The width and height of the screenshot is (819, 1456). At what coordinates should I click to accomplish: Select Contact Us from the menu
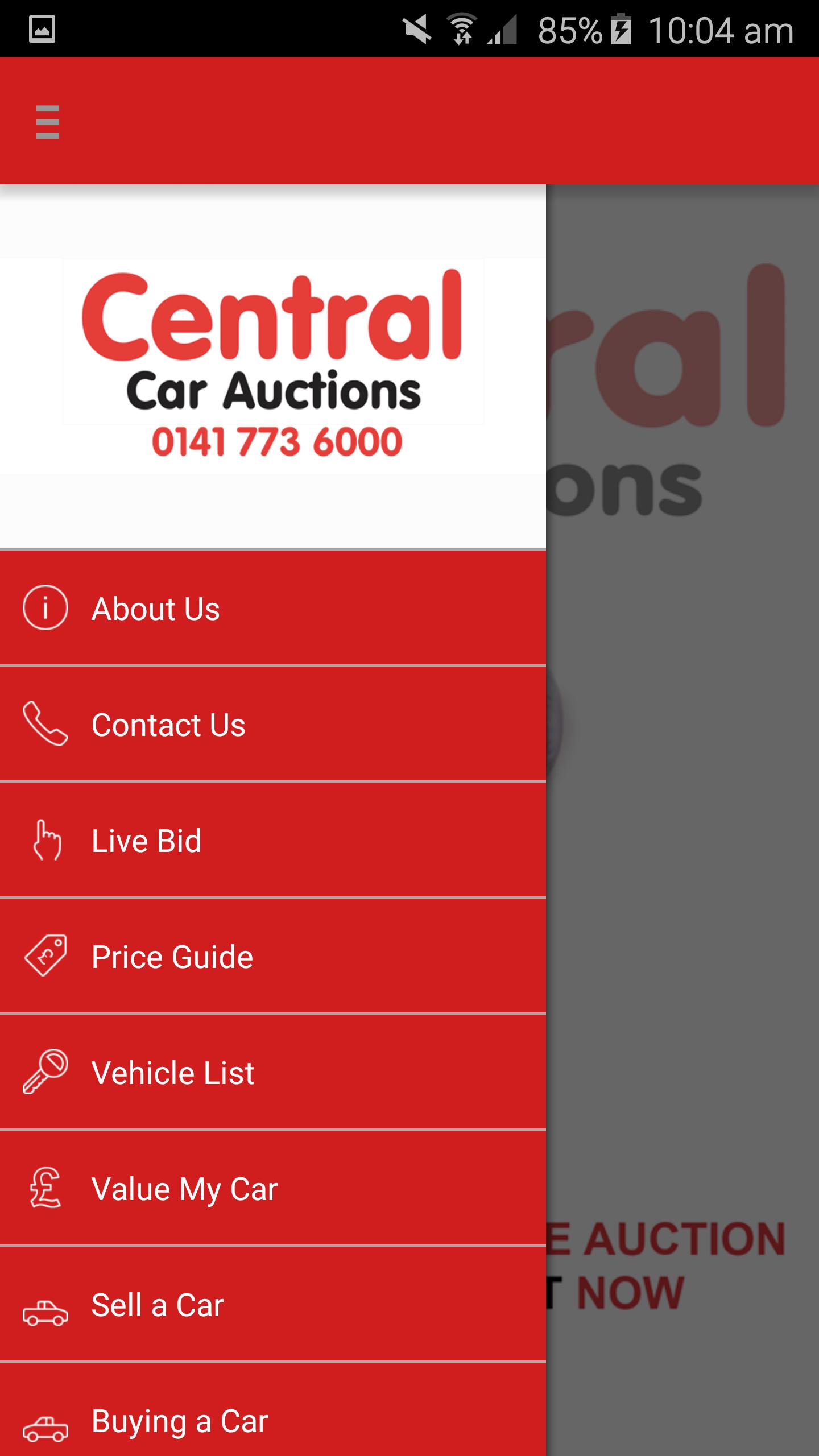[168, 724]
